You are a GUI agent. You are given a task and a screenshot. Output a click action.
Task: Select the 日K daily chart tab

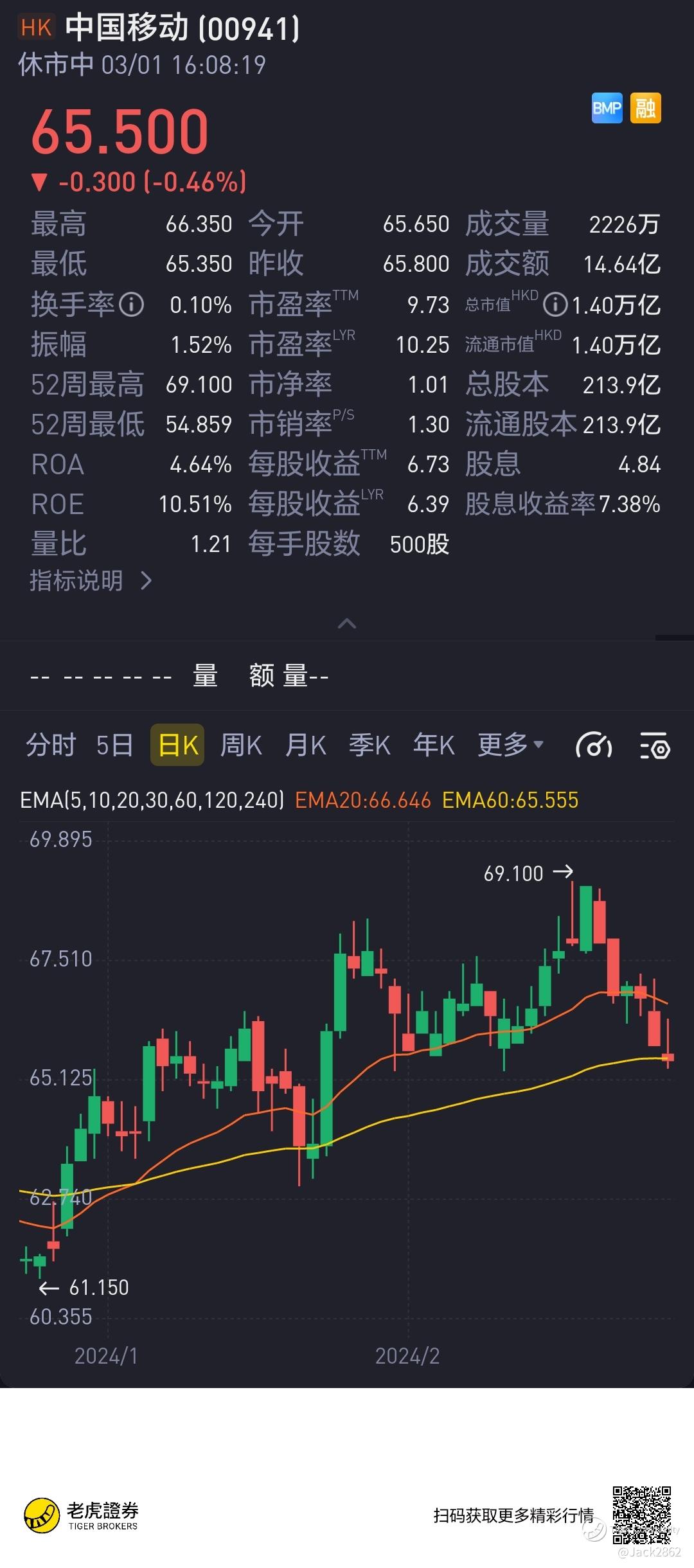[x=177, y=745]
